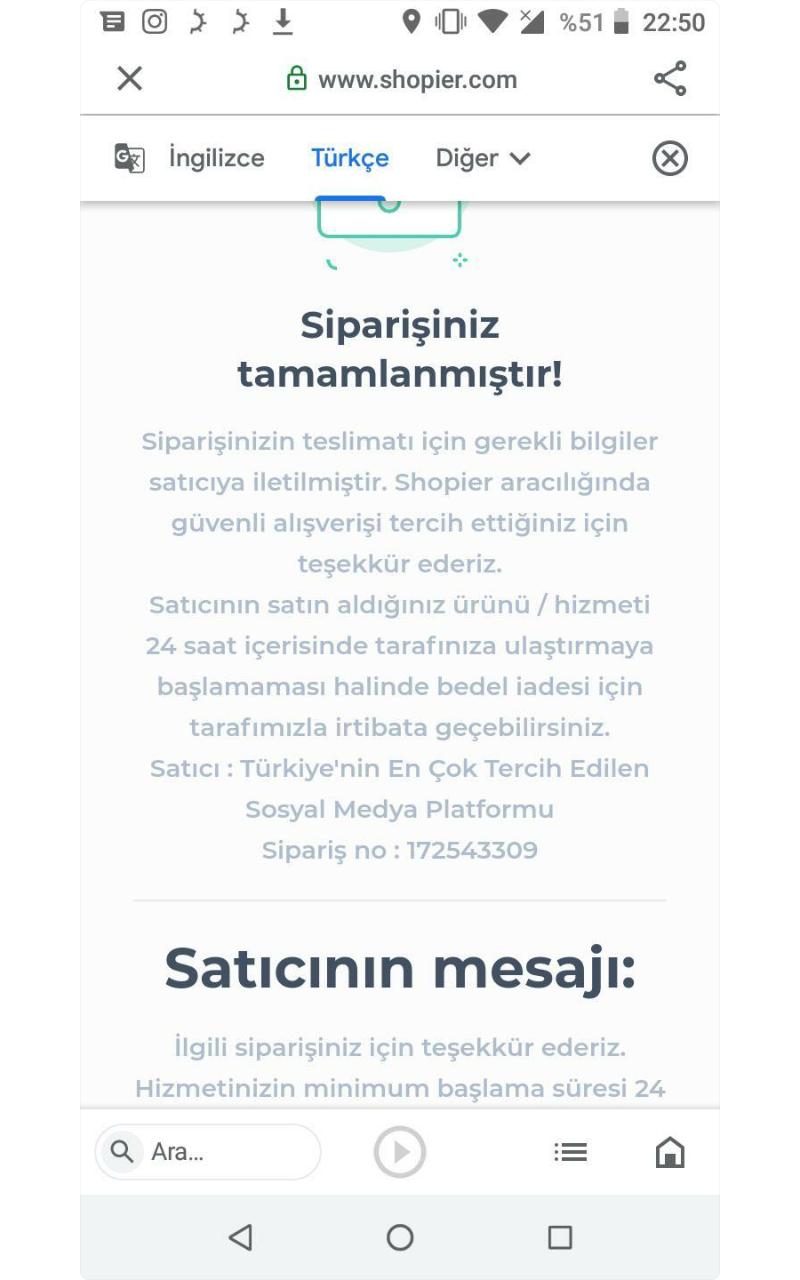Tap the play button in bottom toolbar
The height and width of the screenshot is (1280, 800).
(x=400, y=1152)
